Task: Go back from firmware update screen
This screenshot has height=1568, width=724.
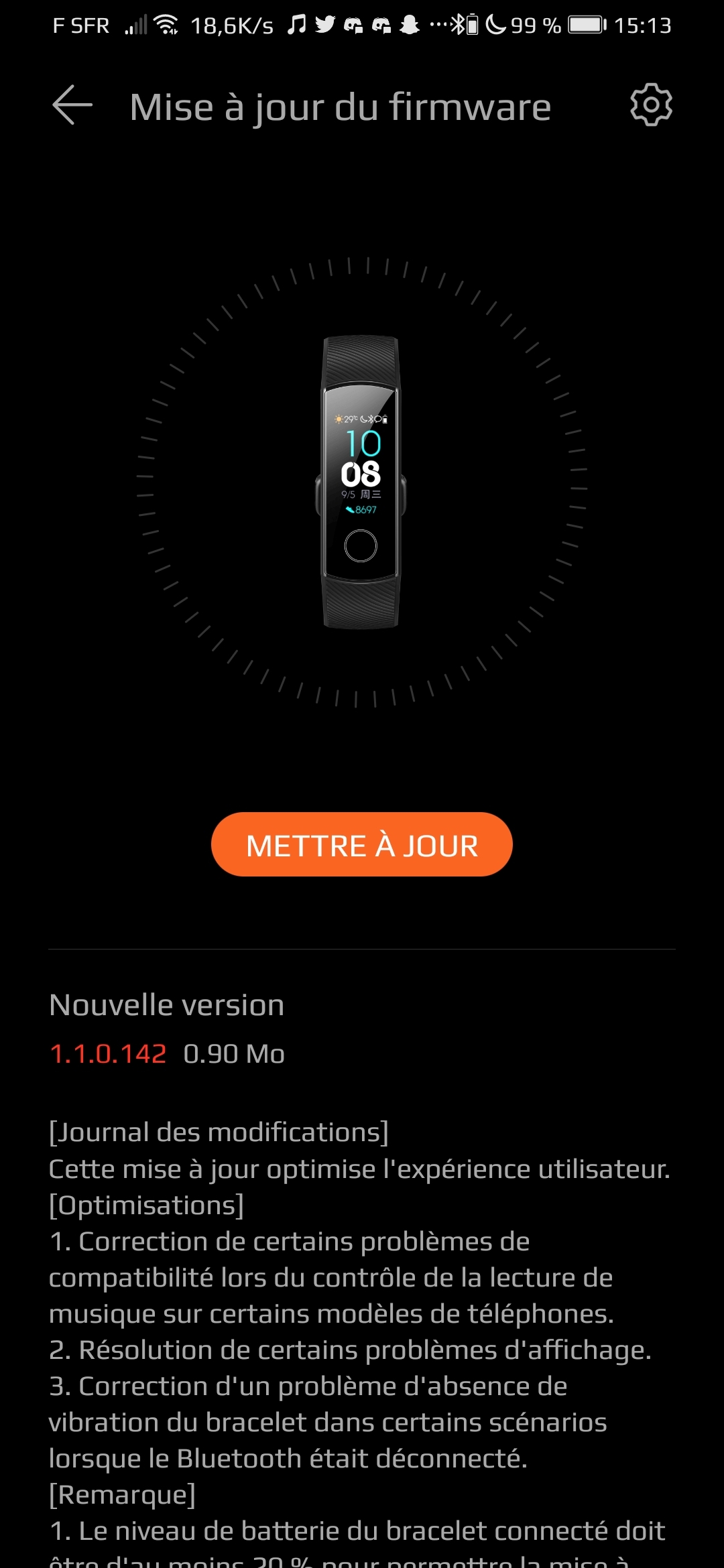Action: [x=72, y=105]
